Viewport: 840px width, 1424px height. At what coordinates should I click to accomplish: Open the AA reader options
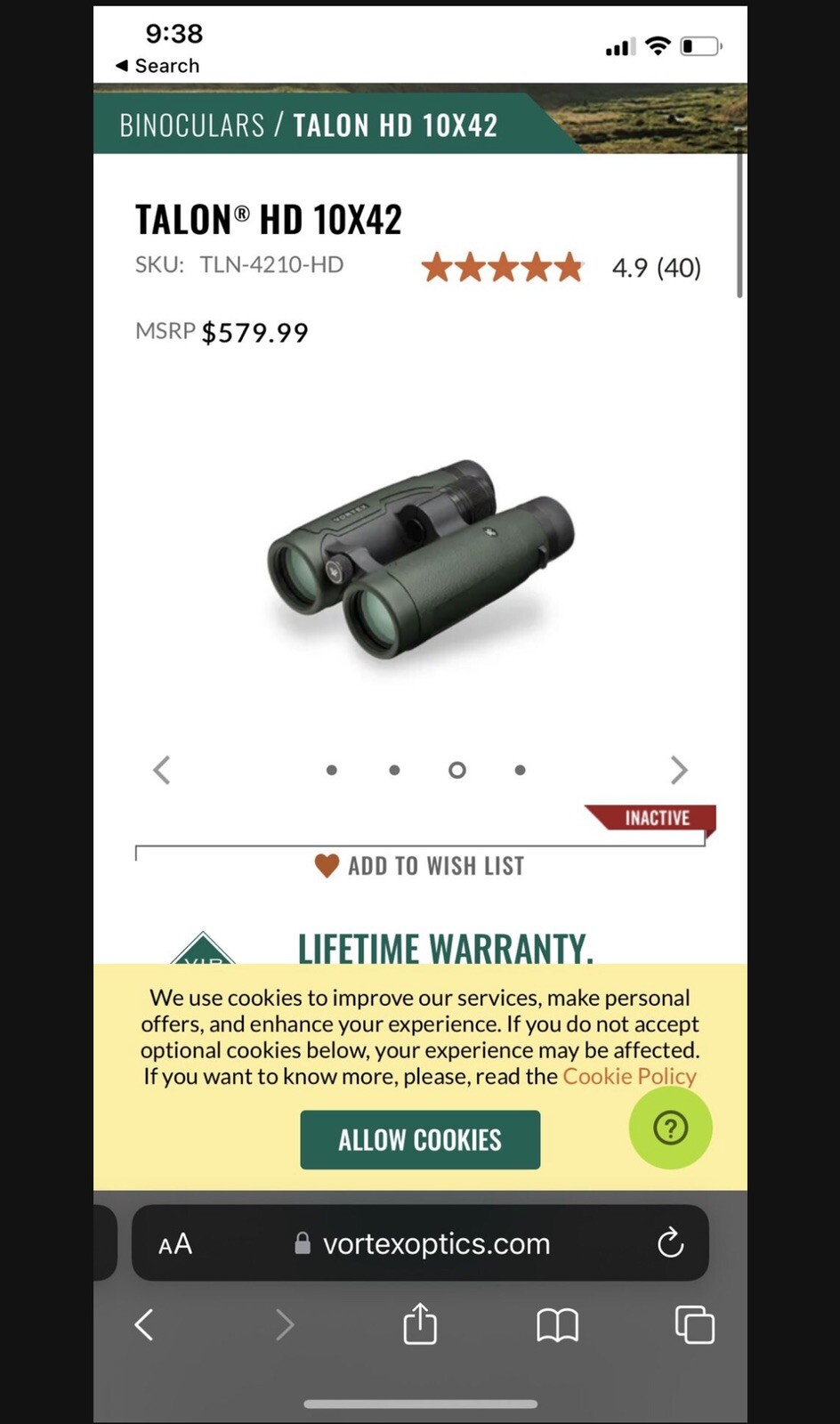click(x=175, y=1243)
